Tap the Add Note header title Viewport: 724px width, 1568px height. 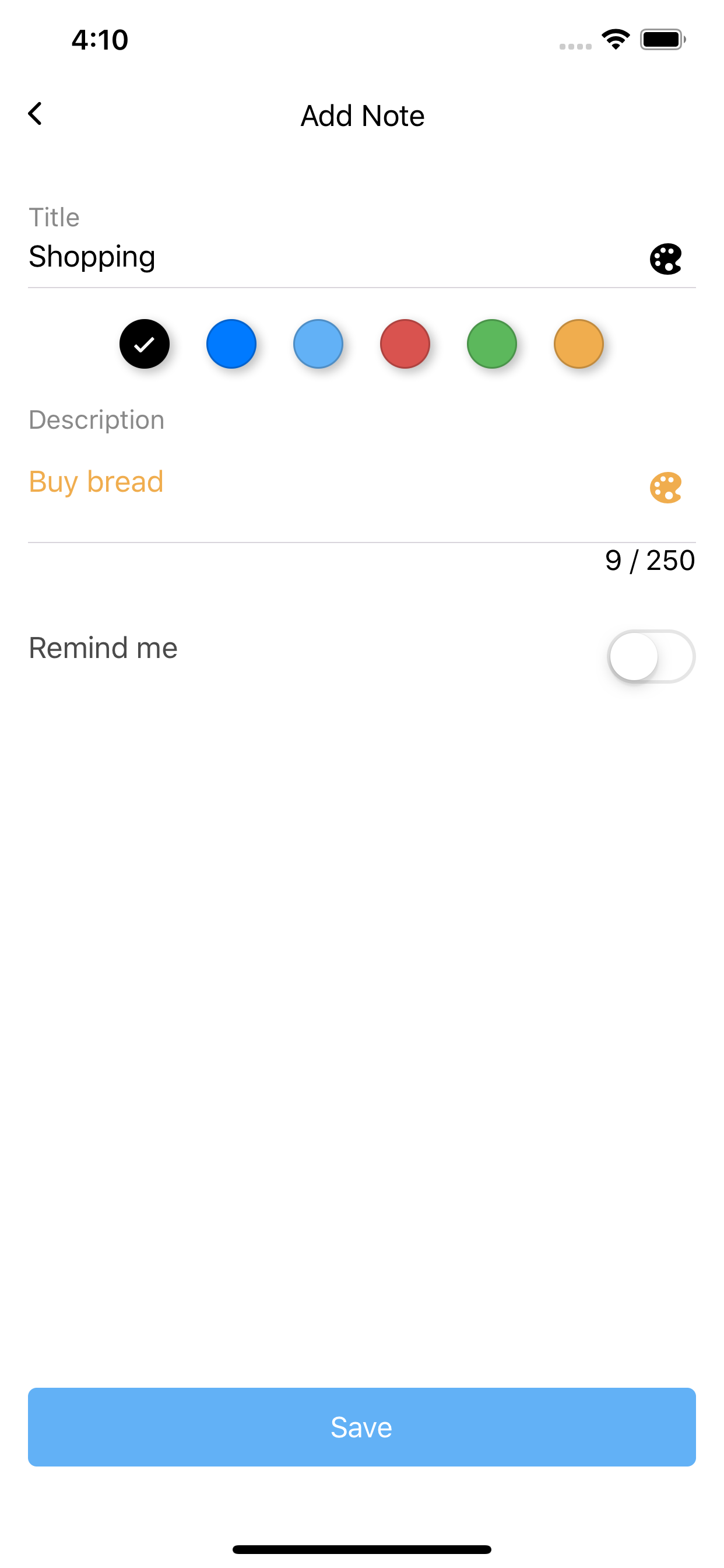pos(361,115)
